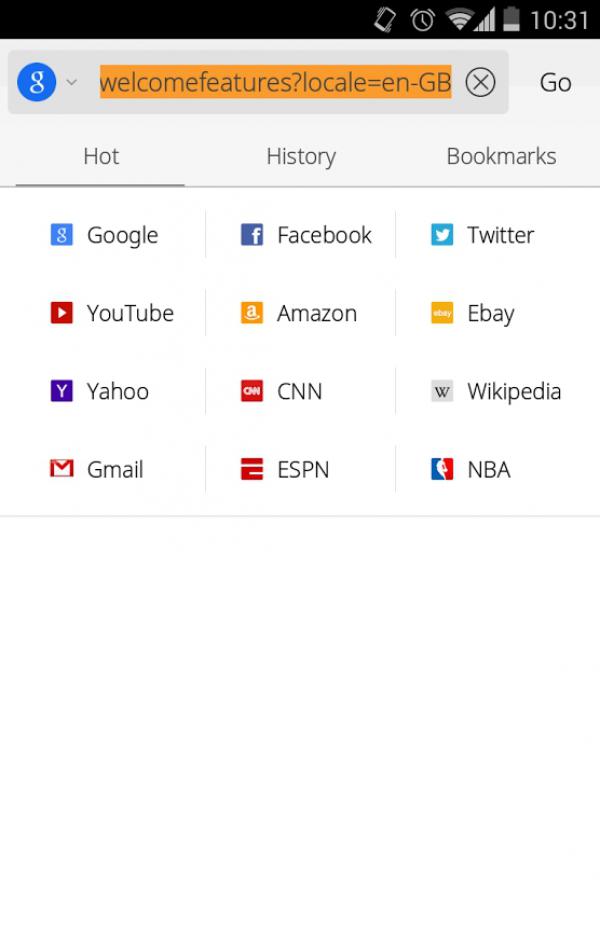
Task: Open the Twitter shortcut
Action: (x=484, y=235)
